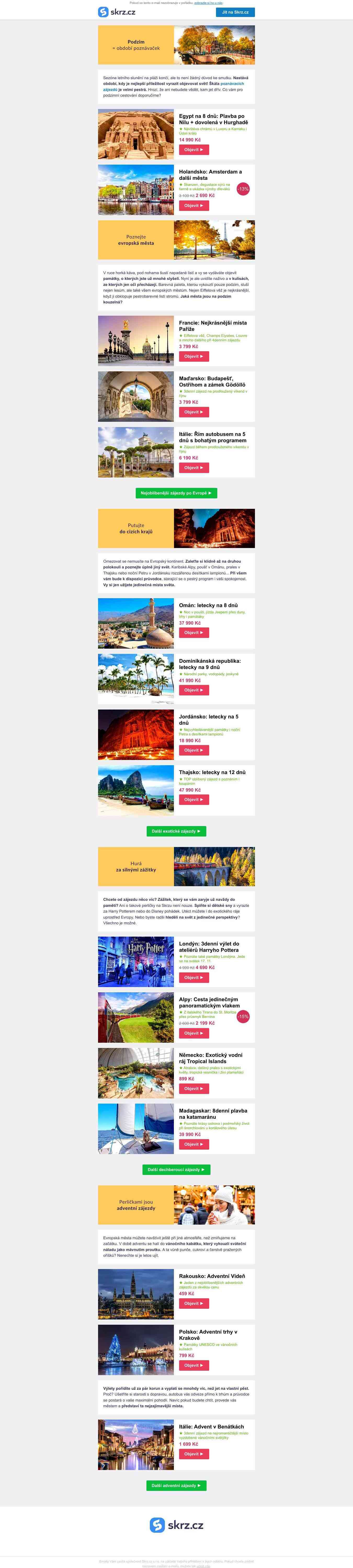353x1568 pixels.
Task: Tap Objevit for the Alpy panoramic train
Action: 193,1034
